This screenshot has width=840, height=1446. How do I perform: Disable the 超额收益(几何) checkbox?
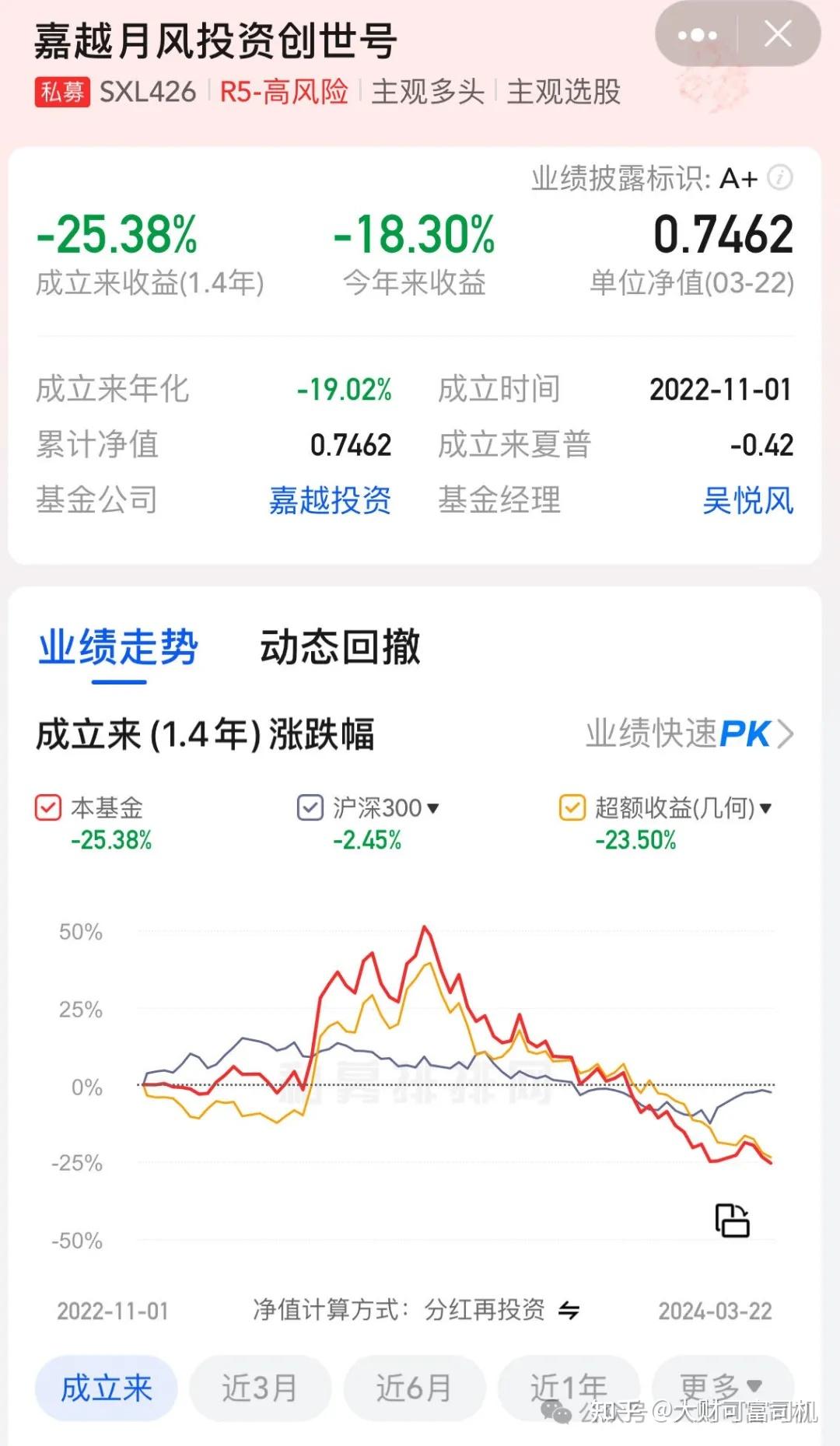click(572, 807)
